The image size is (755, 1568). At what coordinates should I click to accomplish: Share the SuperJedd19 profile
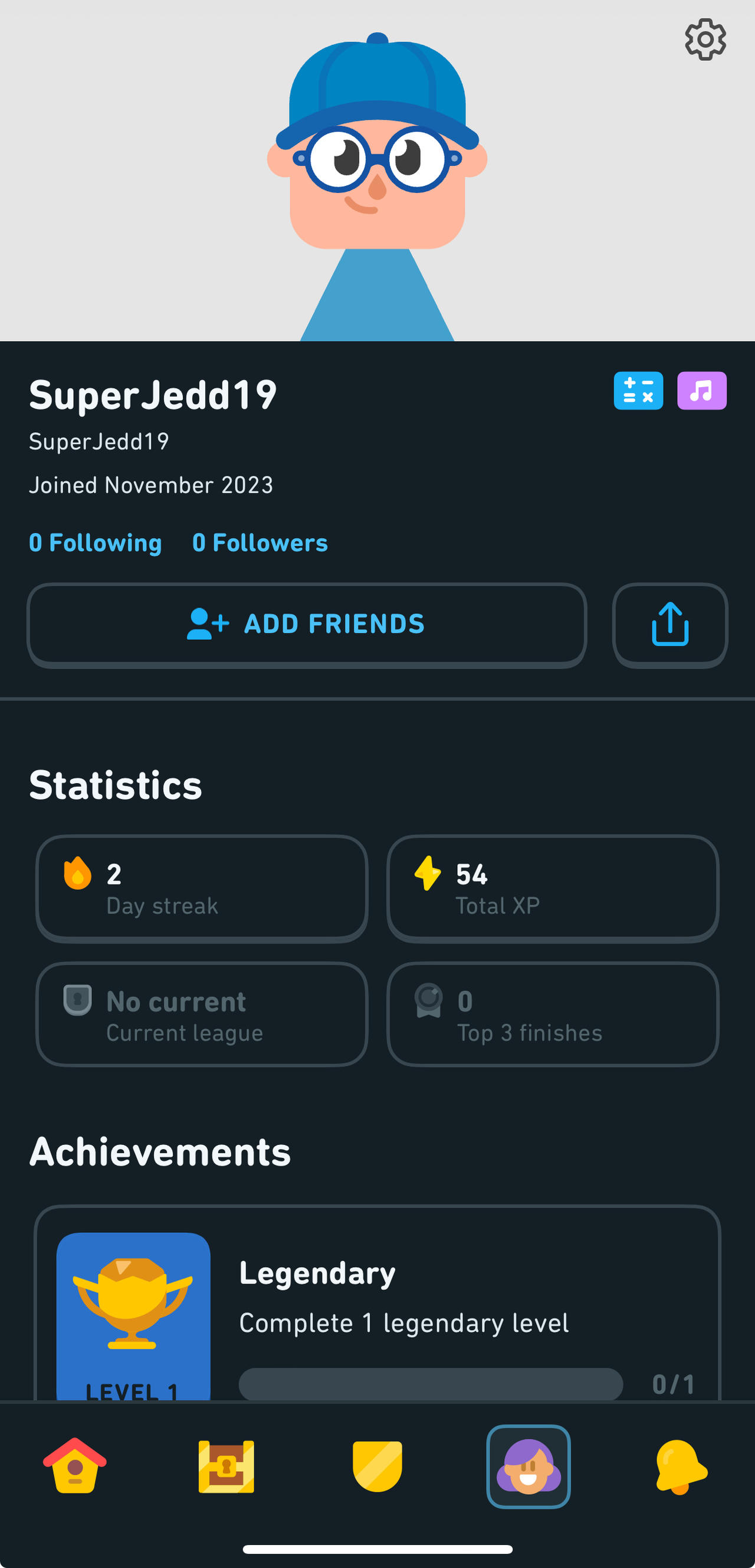pos(670,625)
